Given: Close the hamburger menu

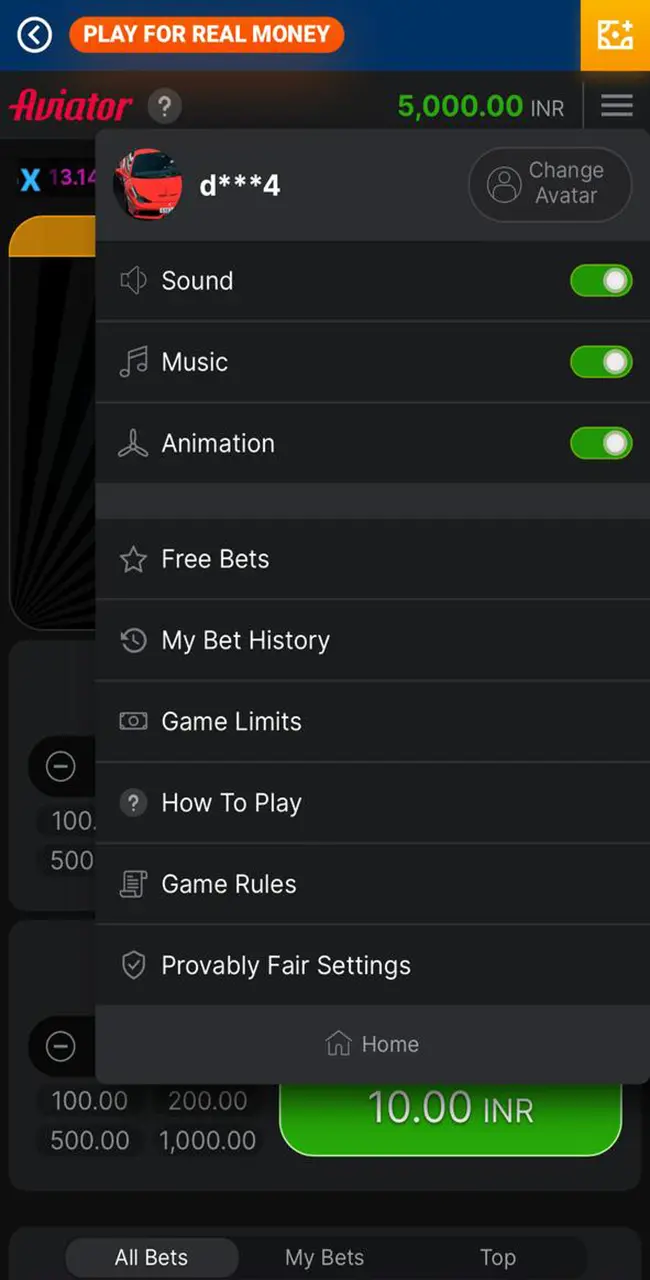Looking at the screenshot, I should (x=617, y=105).
